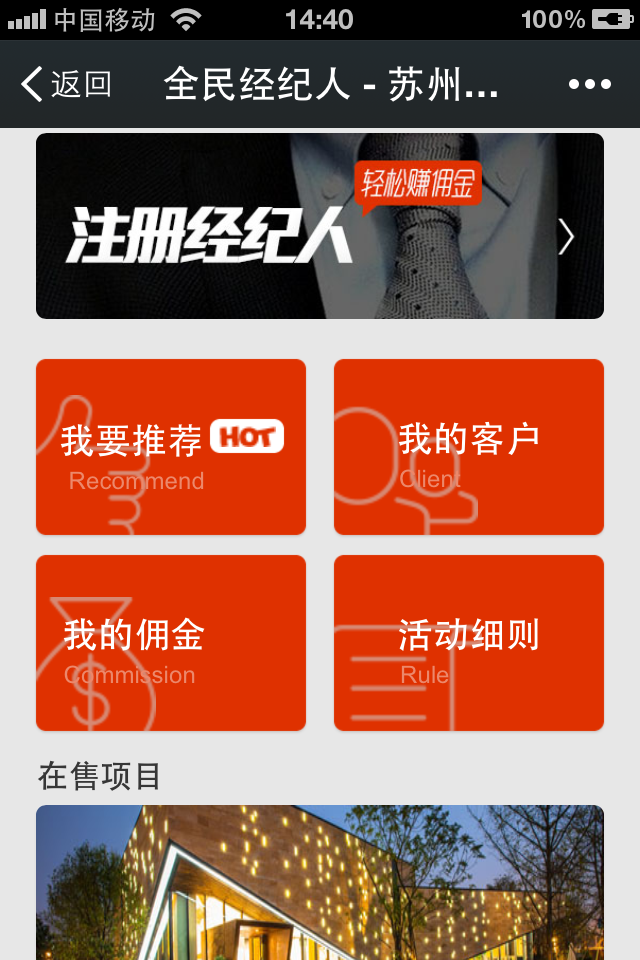Open the 注册经纪人 banner

[x=320, y=226]
